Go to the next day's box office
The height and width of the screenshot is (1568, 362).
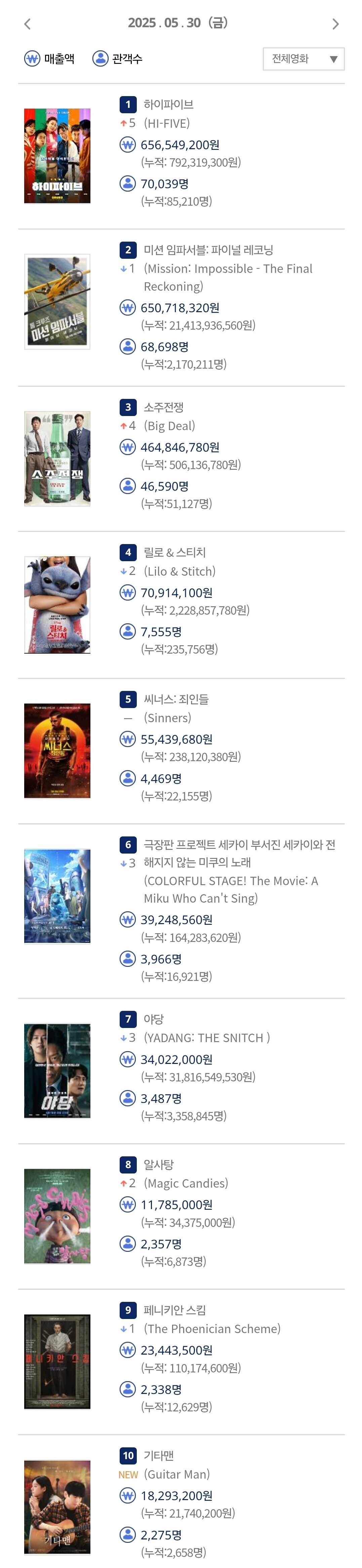click(335, 24)
